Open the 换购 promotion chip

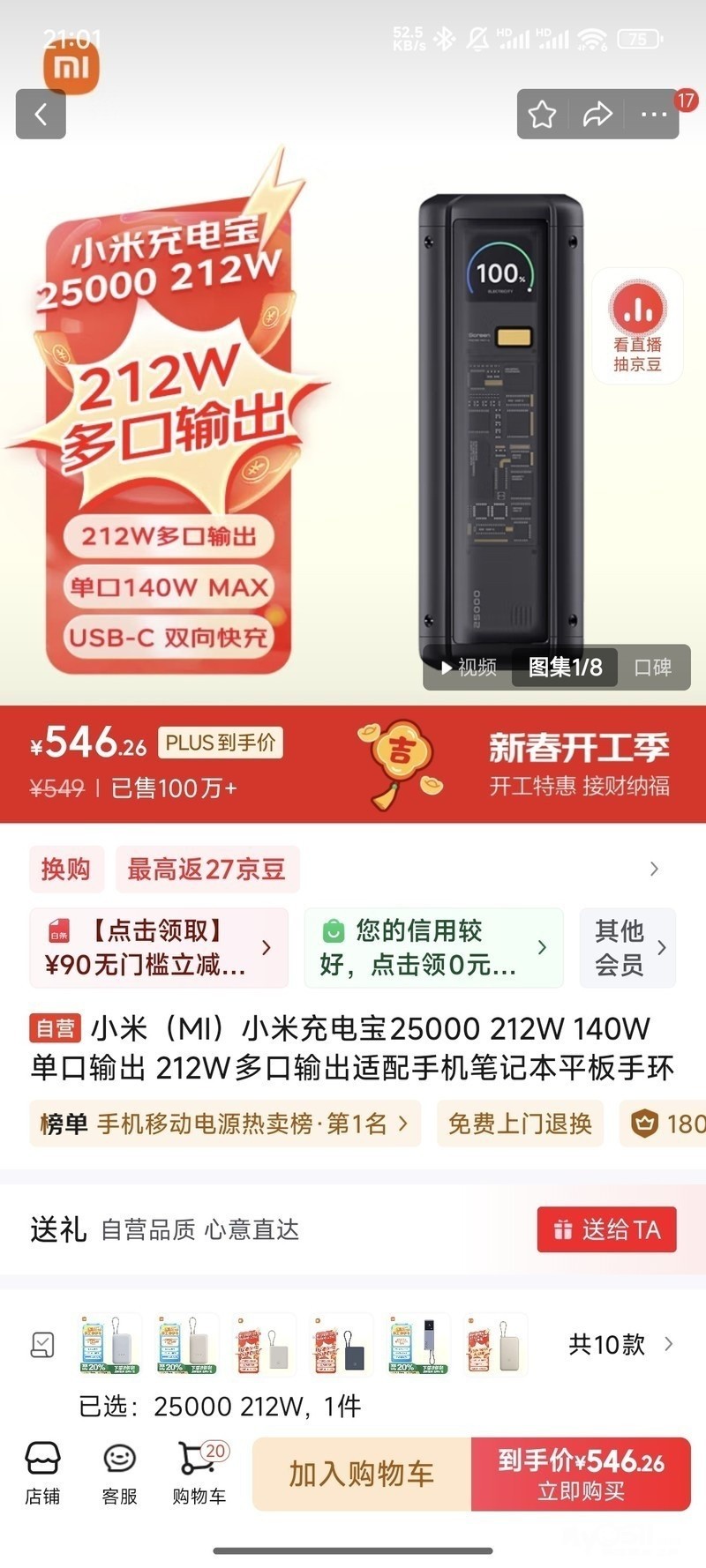[x=66, y=870]
